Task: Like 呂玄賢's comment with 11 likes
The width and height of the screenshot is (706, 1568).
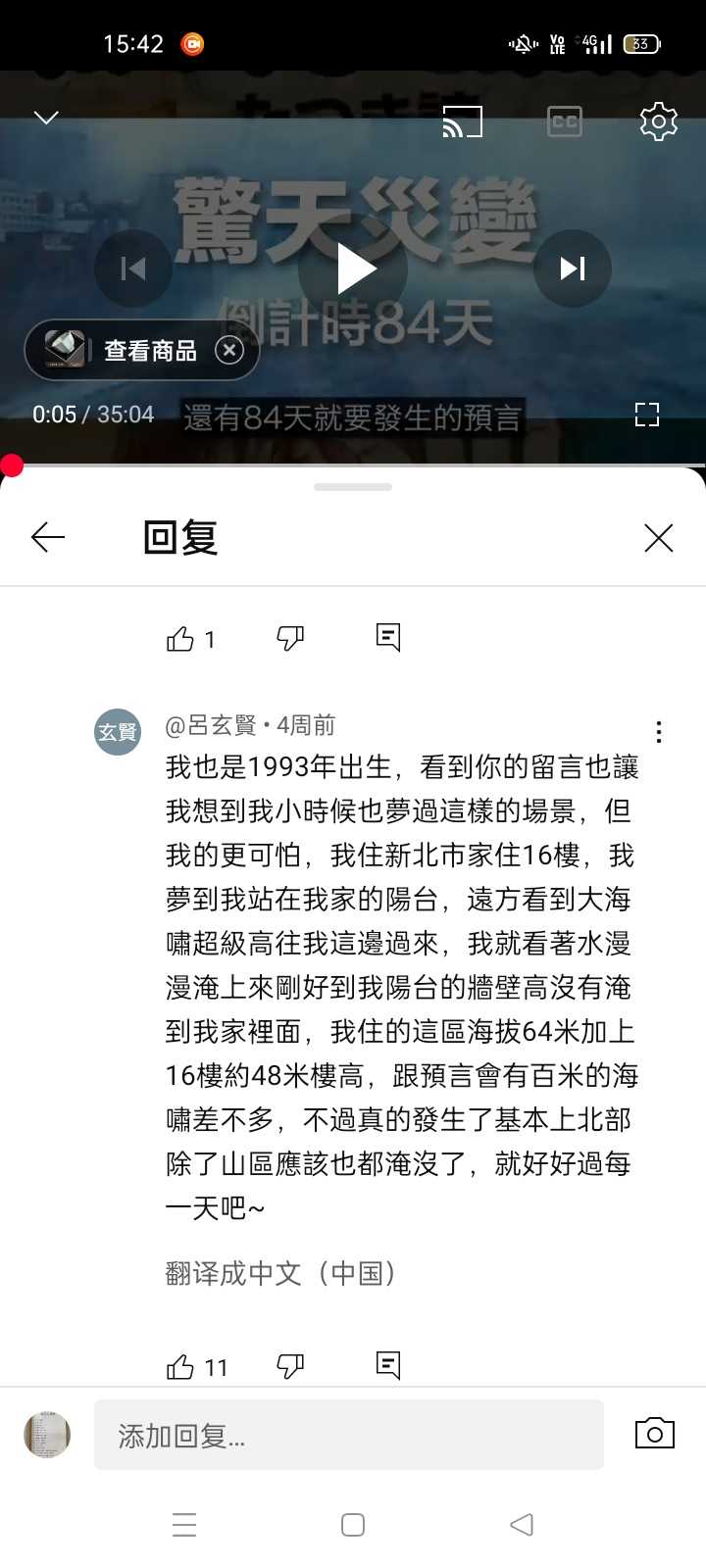Action: pyautogui.click(x=180, y=1366)
